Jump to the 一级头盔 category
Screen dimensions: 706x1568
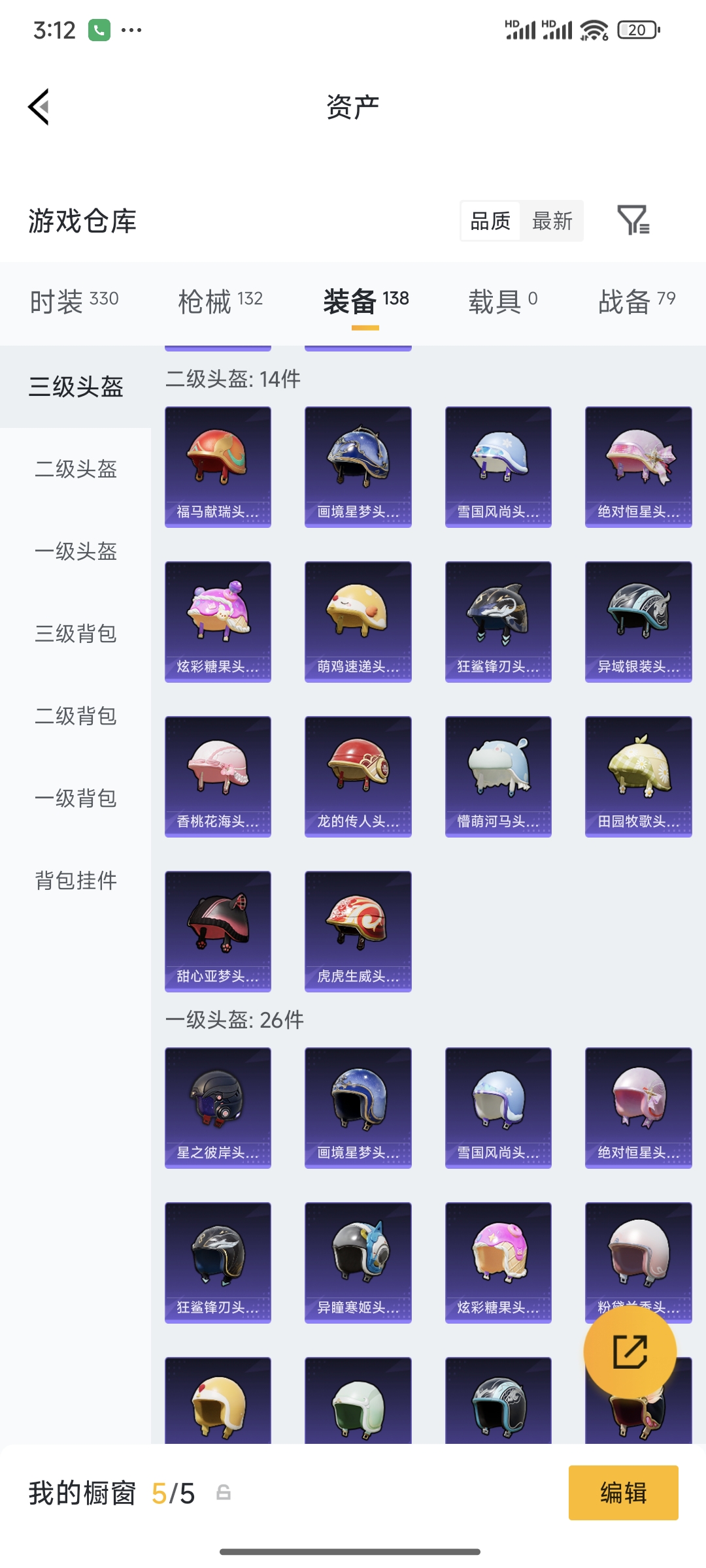click(x=76, y=551)
